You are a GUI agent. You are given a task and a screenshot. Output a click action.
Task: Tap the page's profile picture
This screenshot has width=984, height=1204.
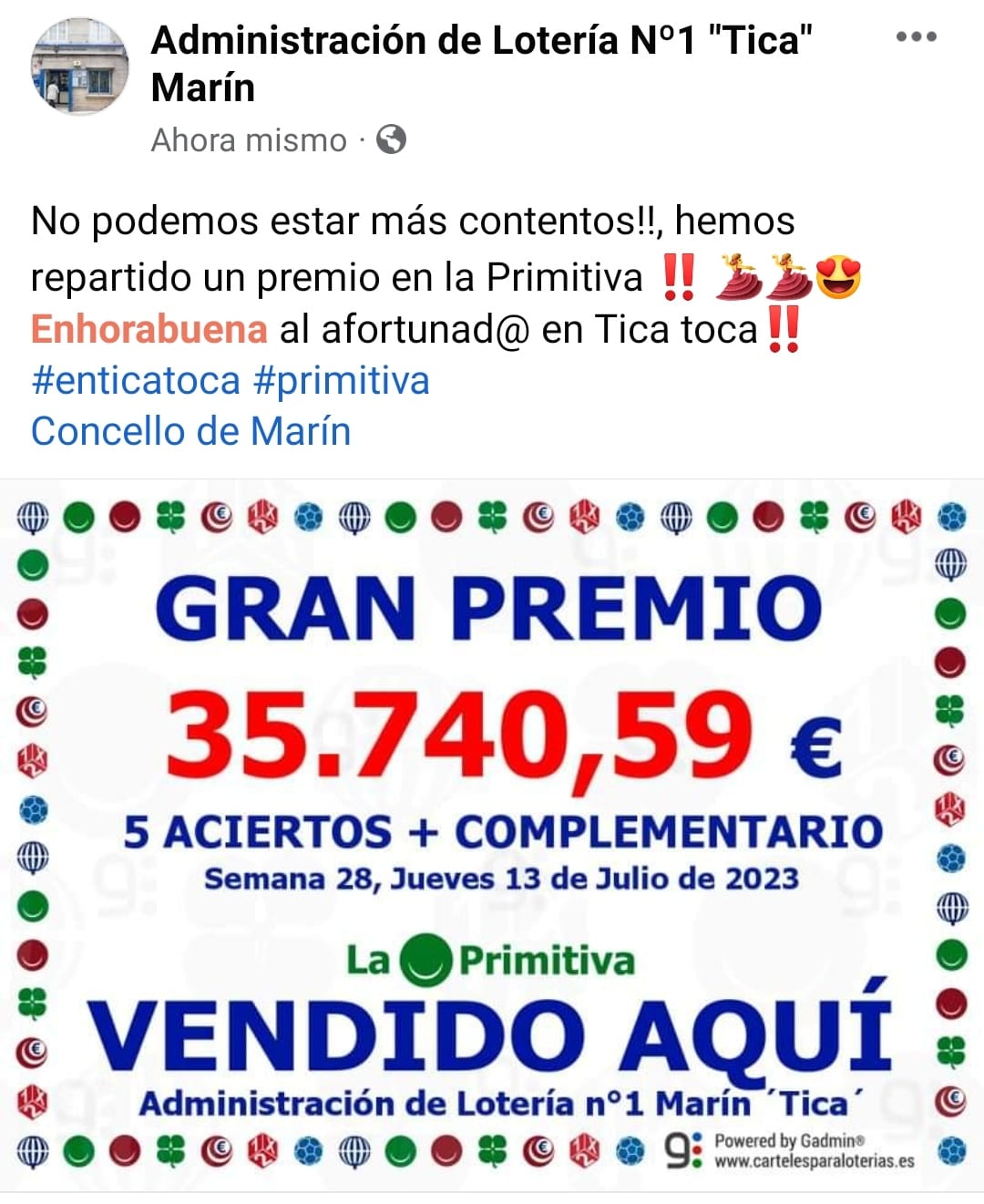click(80, 67)
